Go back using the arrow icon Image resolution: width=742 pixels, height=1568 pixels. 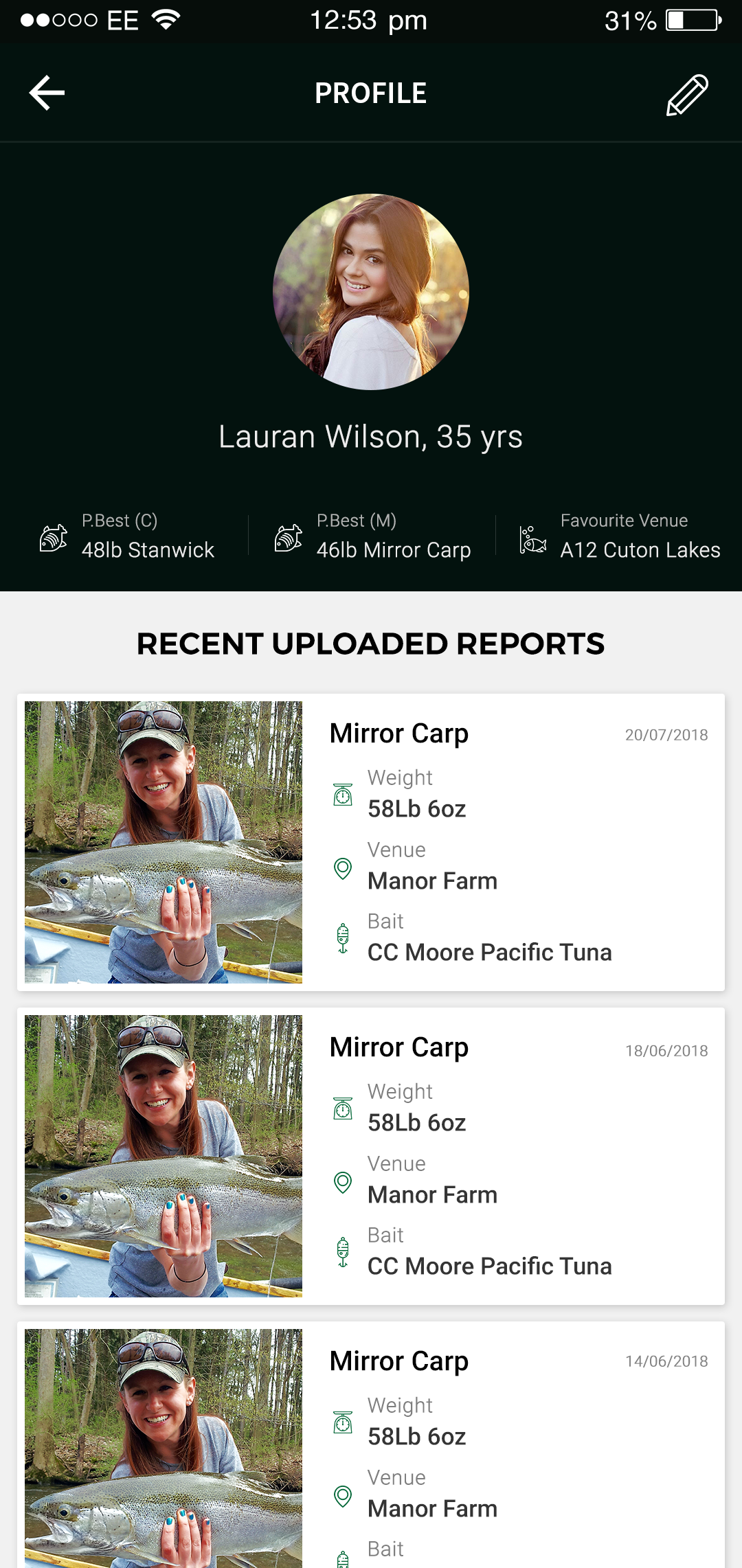coord(47,93)
